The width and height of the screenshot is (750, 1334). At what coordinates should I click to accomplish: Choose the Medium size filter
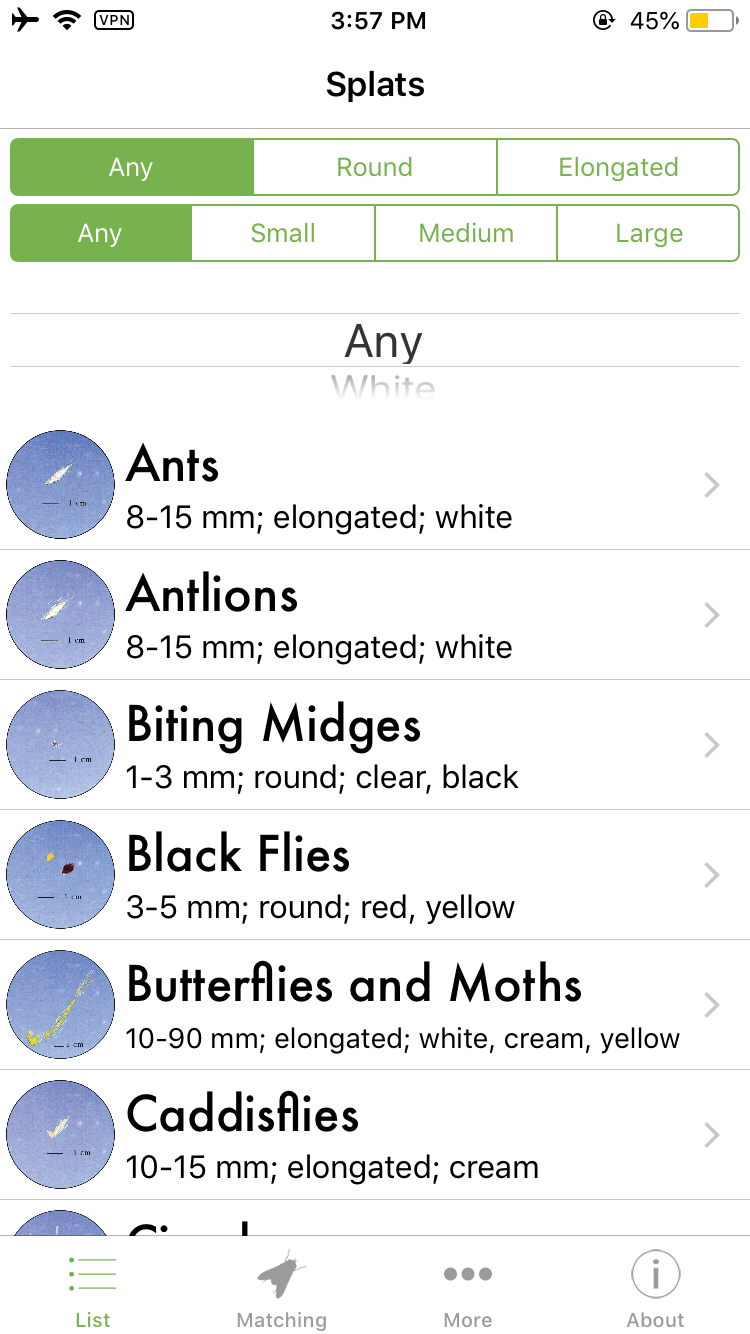pyautogui.click(x=466, y=233)
